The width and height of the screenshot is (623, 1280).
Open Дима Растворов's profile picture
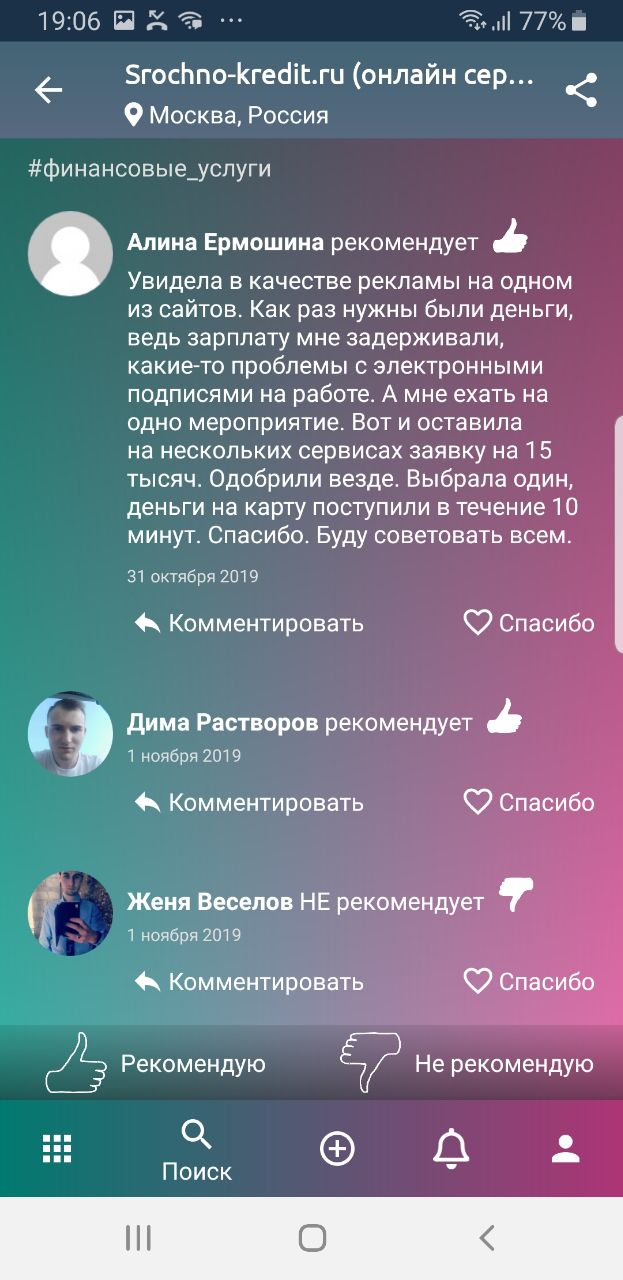(70, 734)
